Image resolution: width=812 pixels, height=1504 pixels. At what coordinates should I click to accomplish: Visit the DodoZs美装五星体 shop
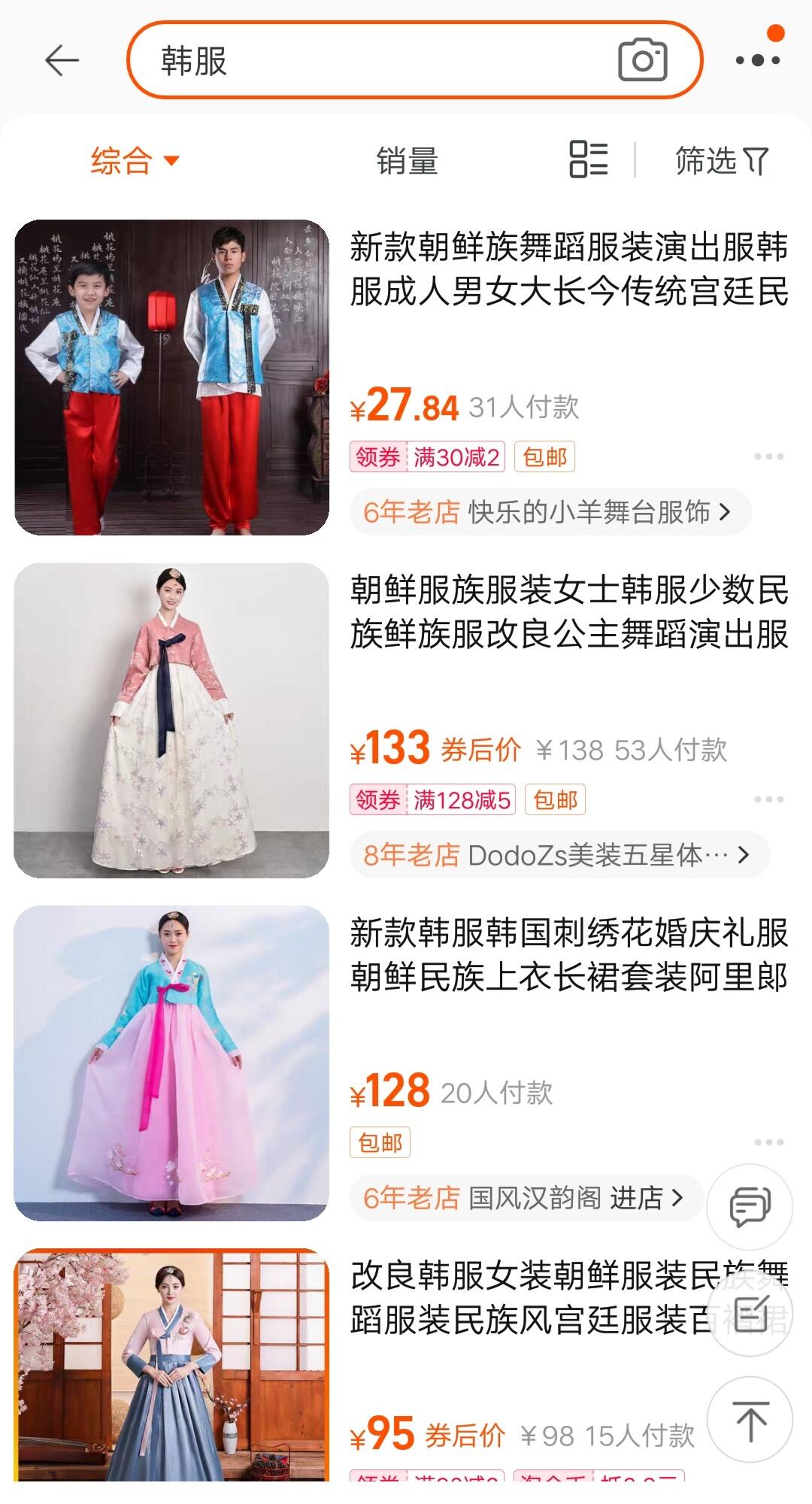click(558, 855)
